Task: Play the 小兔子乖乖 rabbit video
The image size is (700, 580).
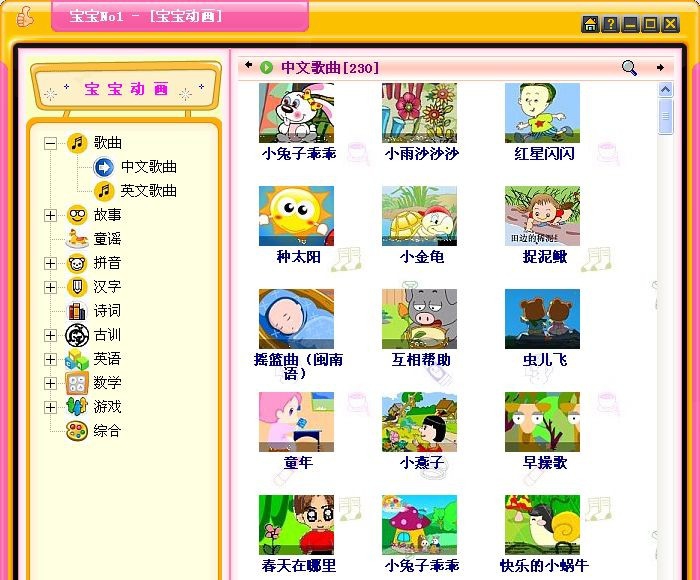Action: 296,113
